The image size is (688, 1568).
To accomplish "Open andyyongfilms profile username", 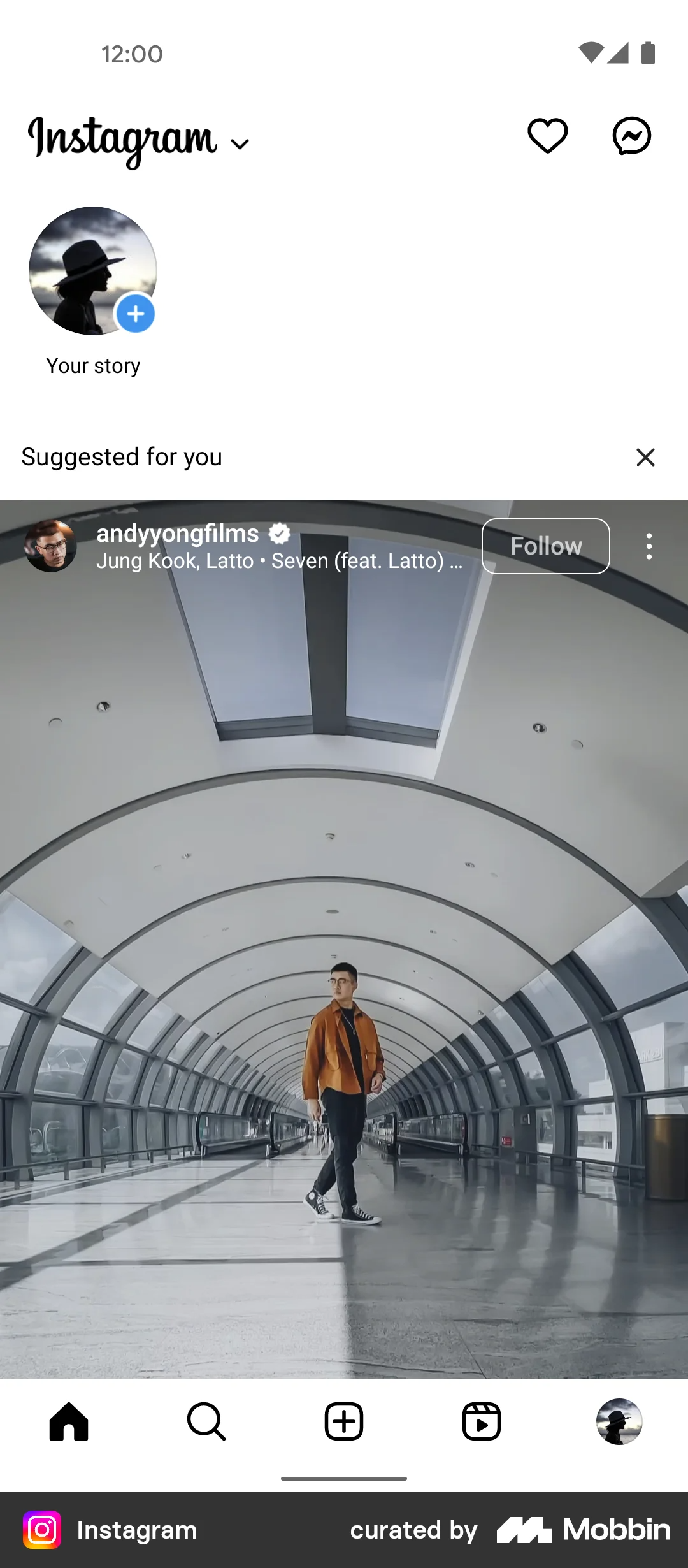I will tap(178, 534).
